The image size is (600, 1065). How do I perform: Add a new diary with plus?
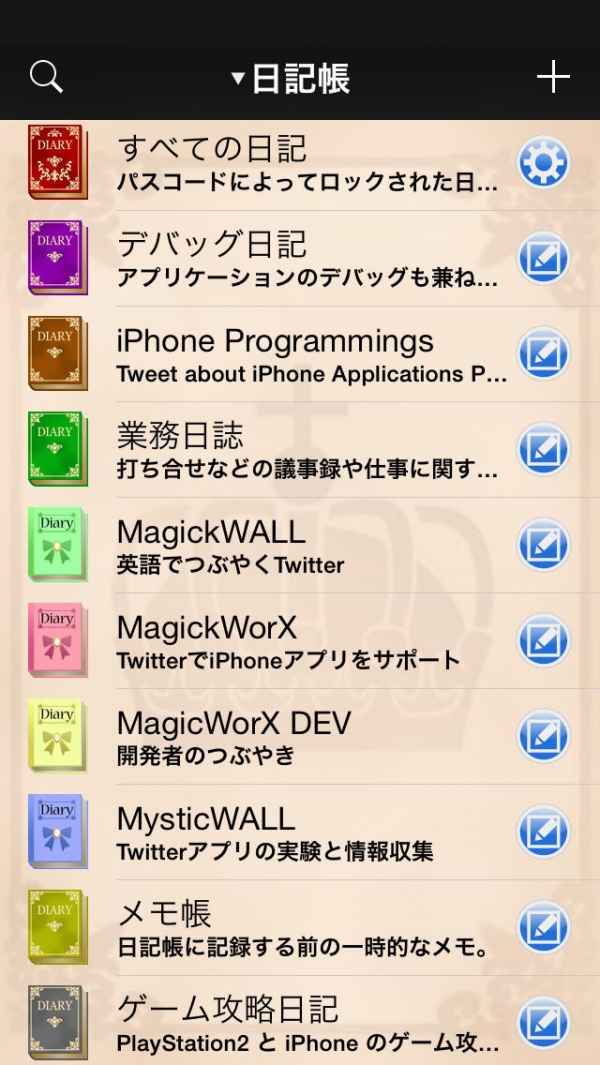coord(553,77)
